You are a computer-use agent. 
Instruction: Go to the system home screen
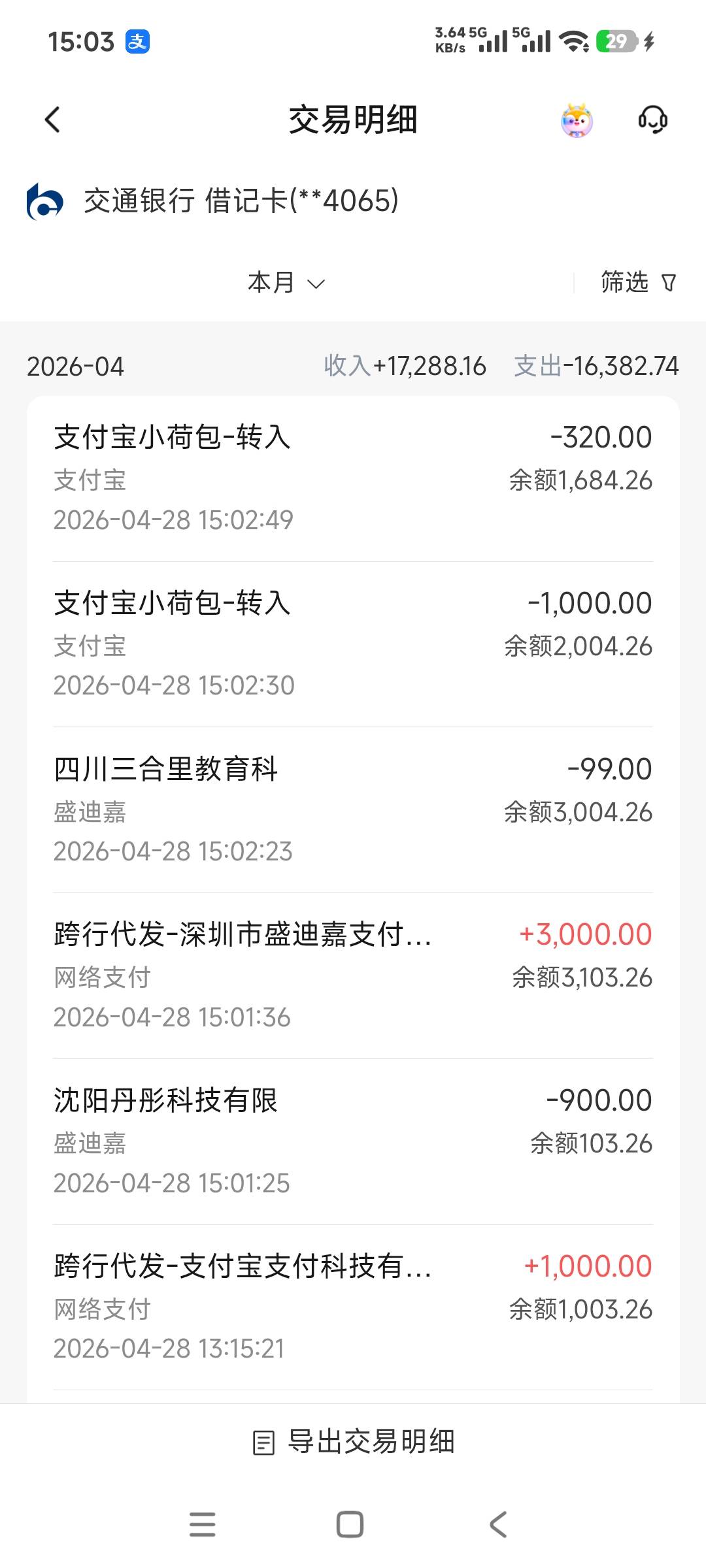pyautogui.click(x=350, y=1525)
